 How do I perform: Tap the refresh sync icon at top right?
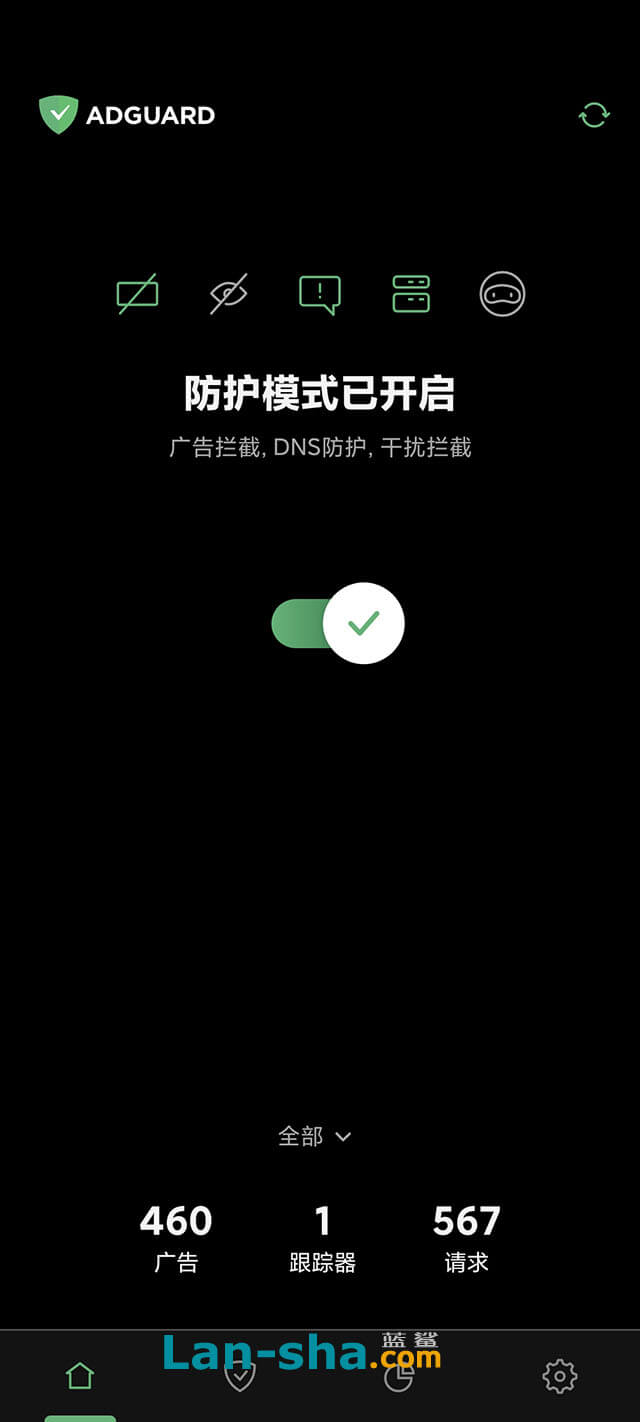click(594, 115)
